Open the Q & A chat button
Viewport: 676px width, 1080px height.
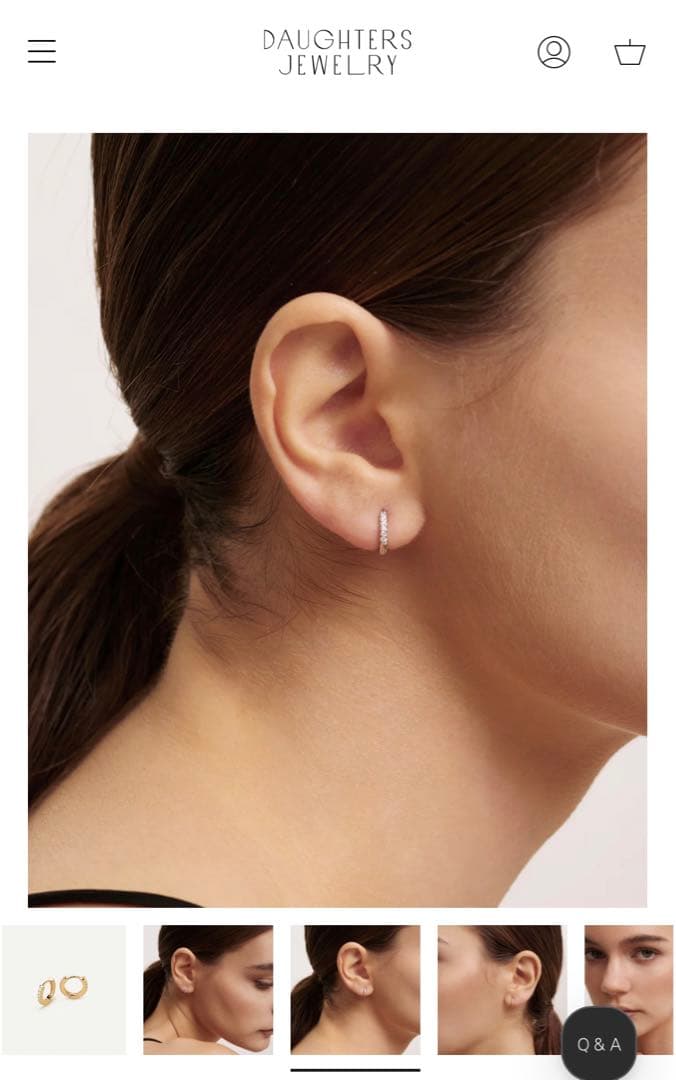(x=599, y=1044)
